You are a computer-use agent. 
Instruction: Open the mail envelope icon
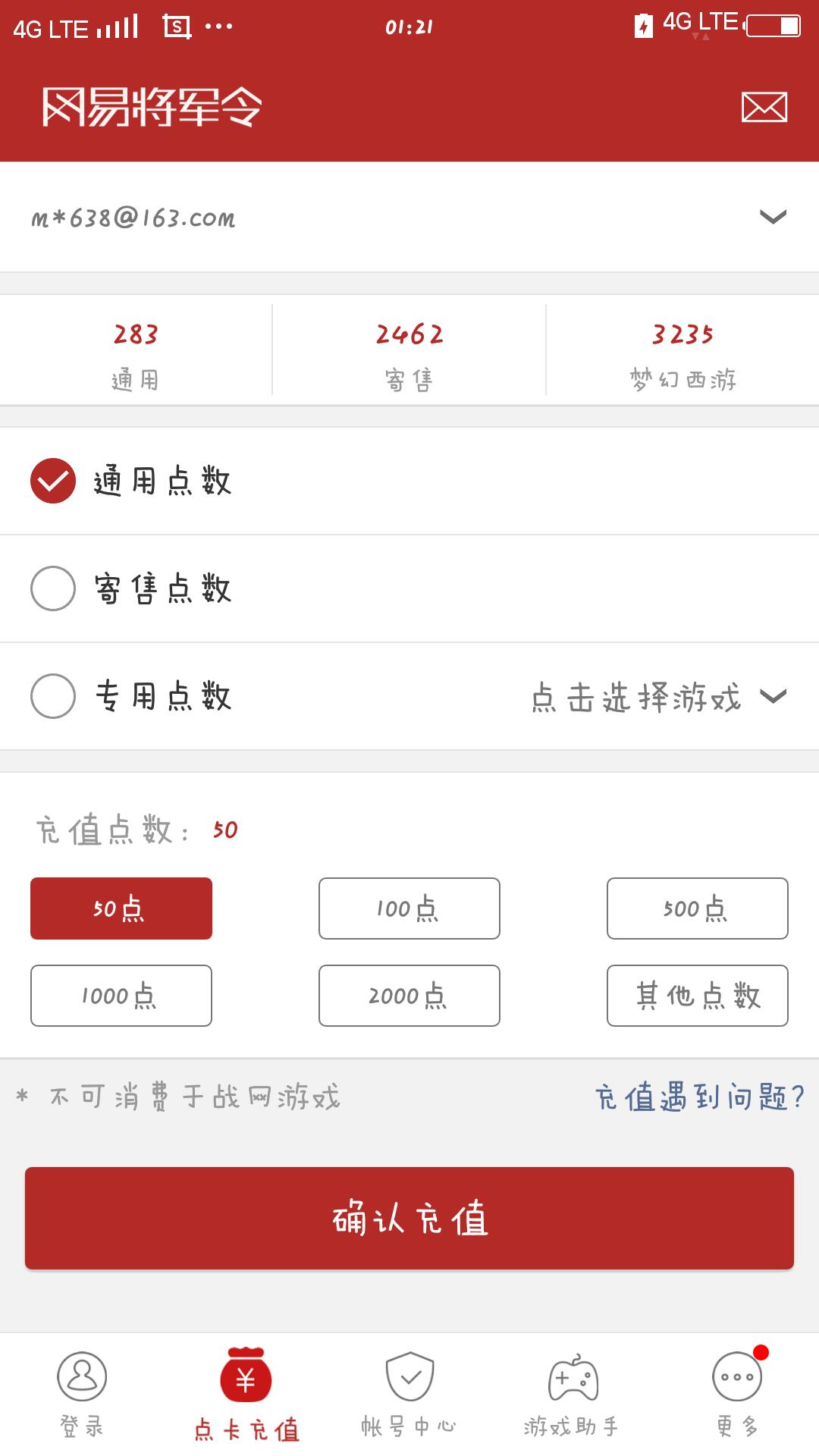[764, 107]
